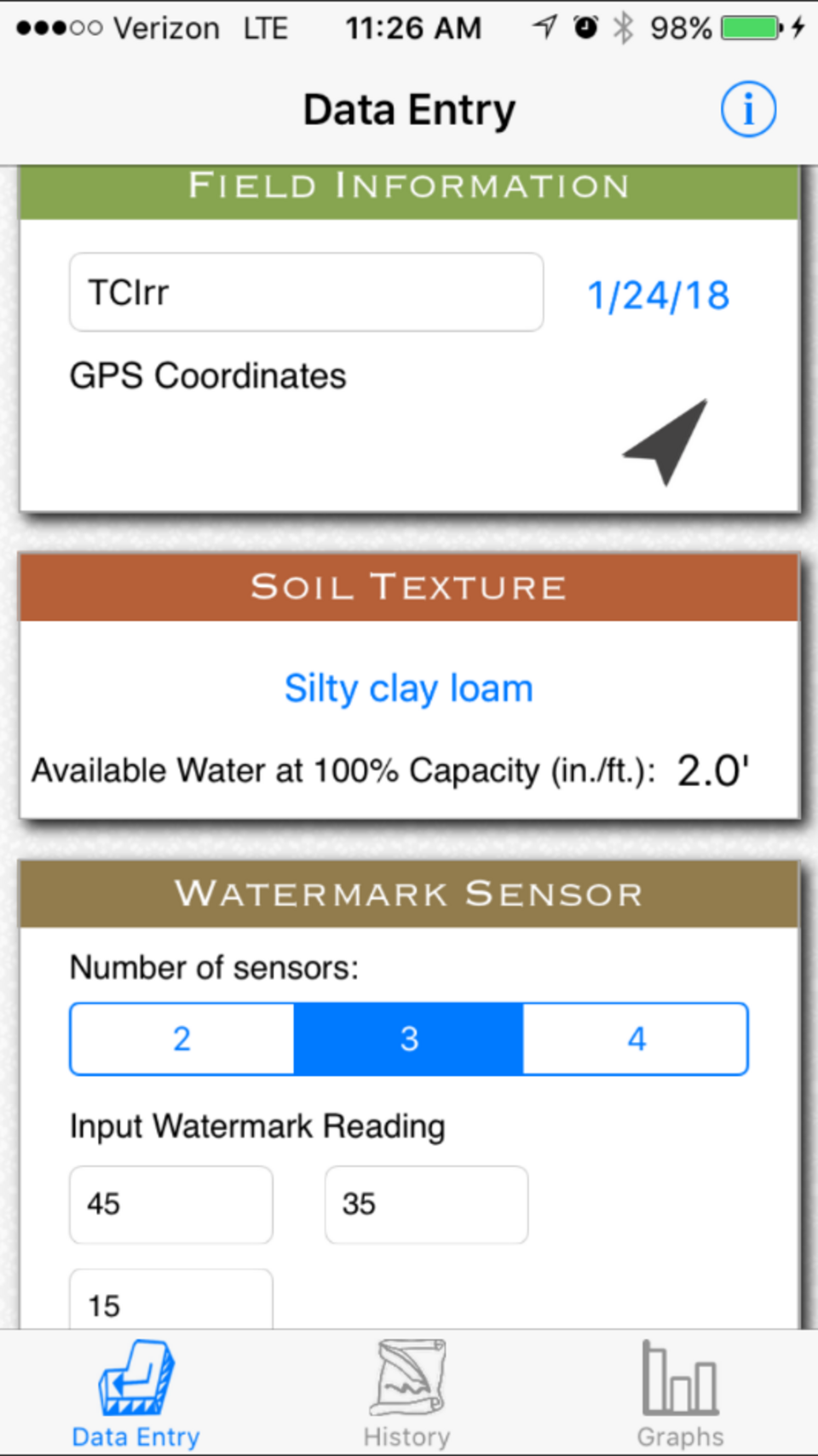The height and width of the screenshot is (1456, 818).
Task: Select 2 sensors in the segmented control
Action: coord(181,1039)
